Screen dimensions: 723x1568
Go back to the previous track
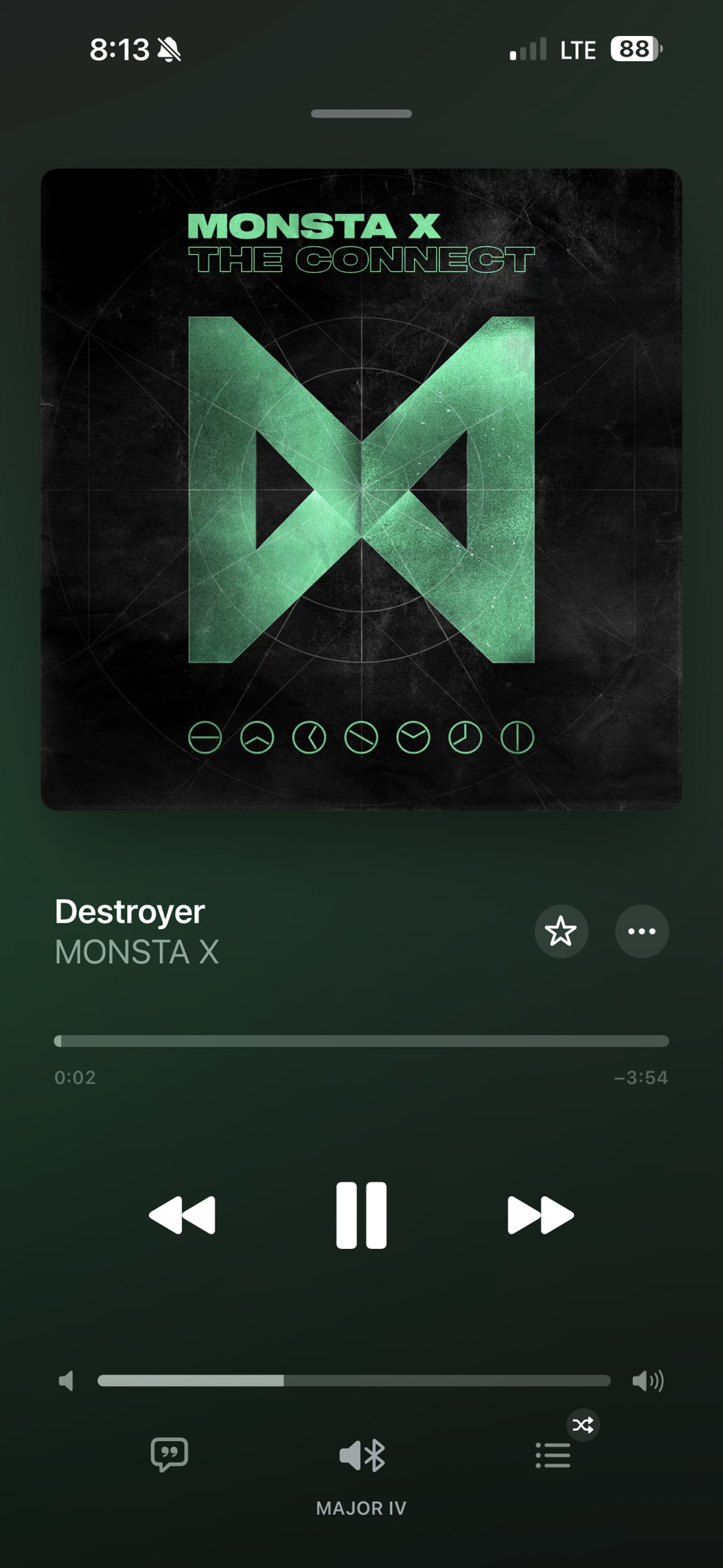(183, 1214)
